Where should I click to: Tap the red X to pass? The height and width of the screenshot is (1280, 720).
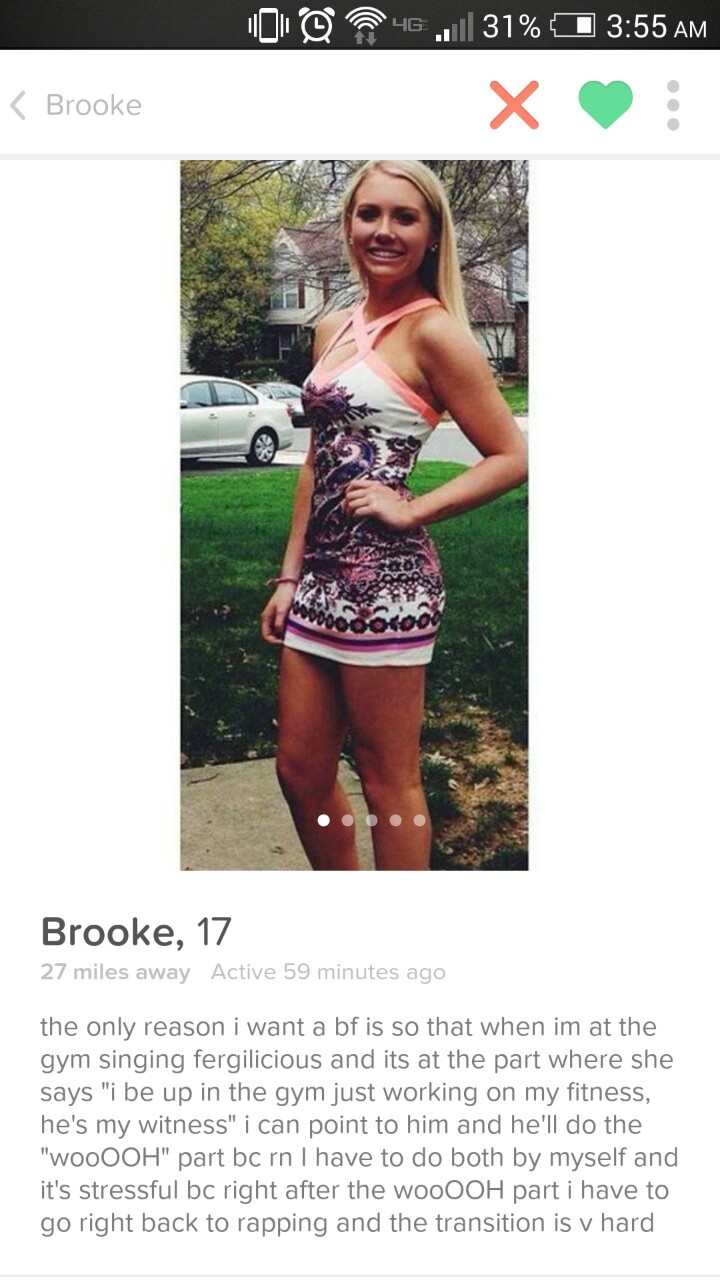514,105
